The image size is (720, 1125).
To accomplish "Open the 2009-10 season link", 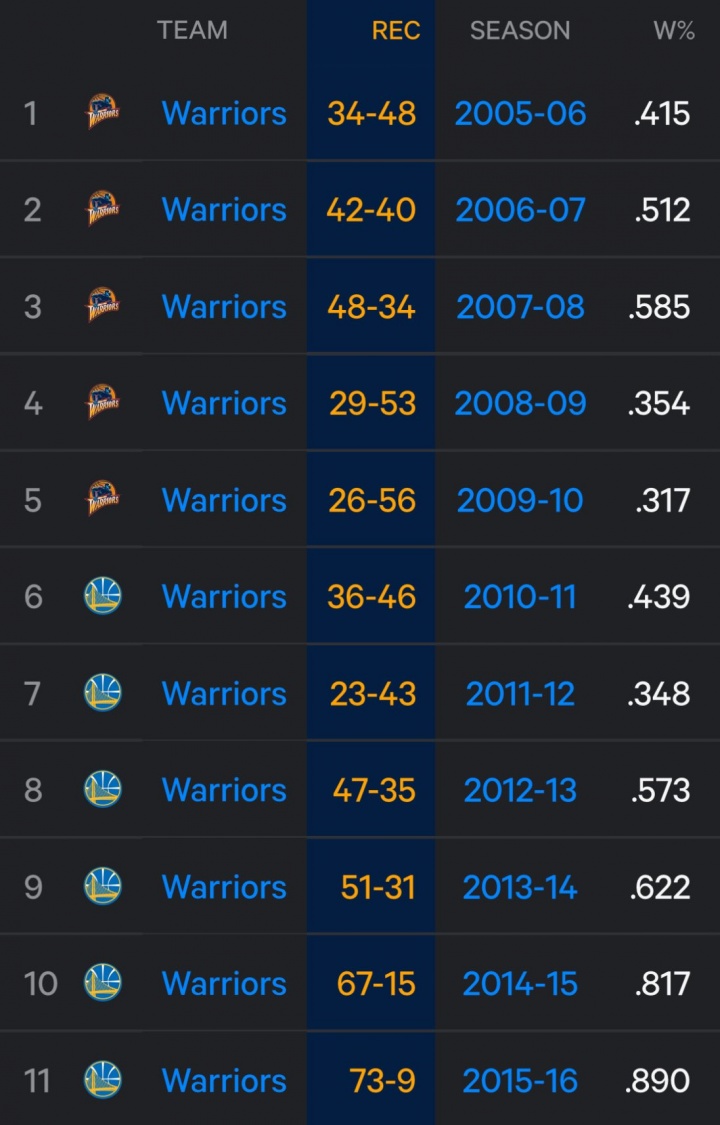I will click(520, 500).
